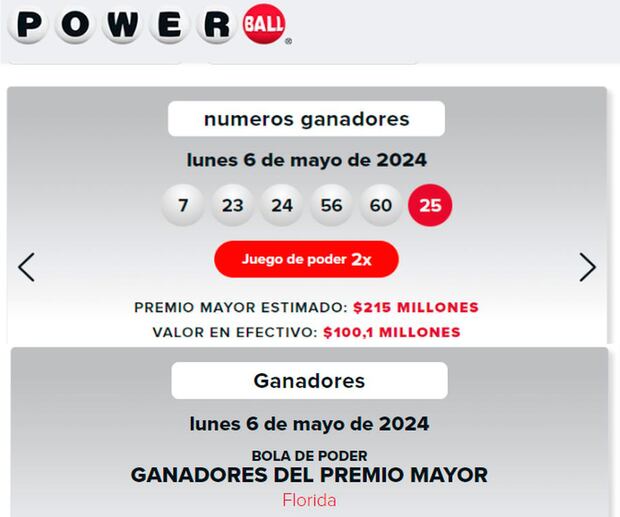Open the Florida jackpot winners link
Screen dimensions: 620x517
pos(309,500)
